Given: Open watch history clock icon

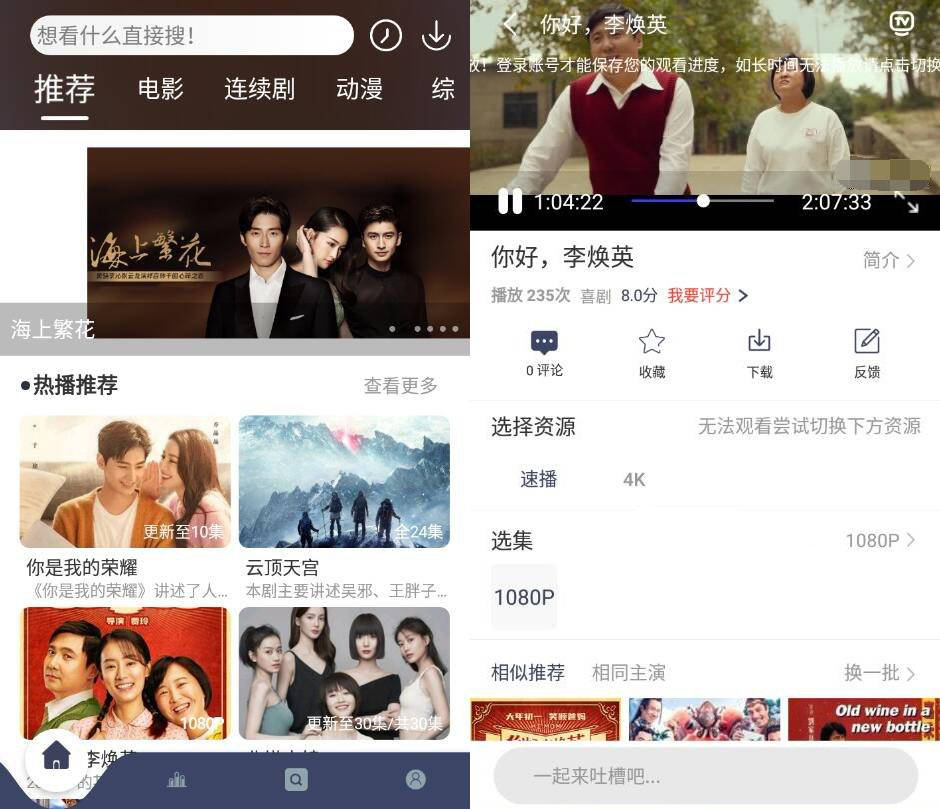Looking at the screenshot, I should [385, 36].
